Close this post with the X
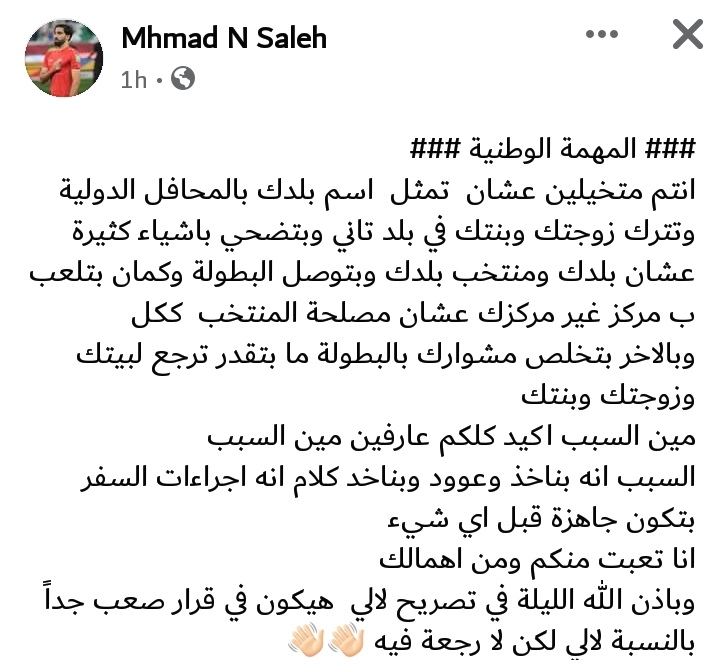This screenshot has height=668, width=720. tap(687, 35)
